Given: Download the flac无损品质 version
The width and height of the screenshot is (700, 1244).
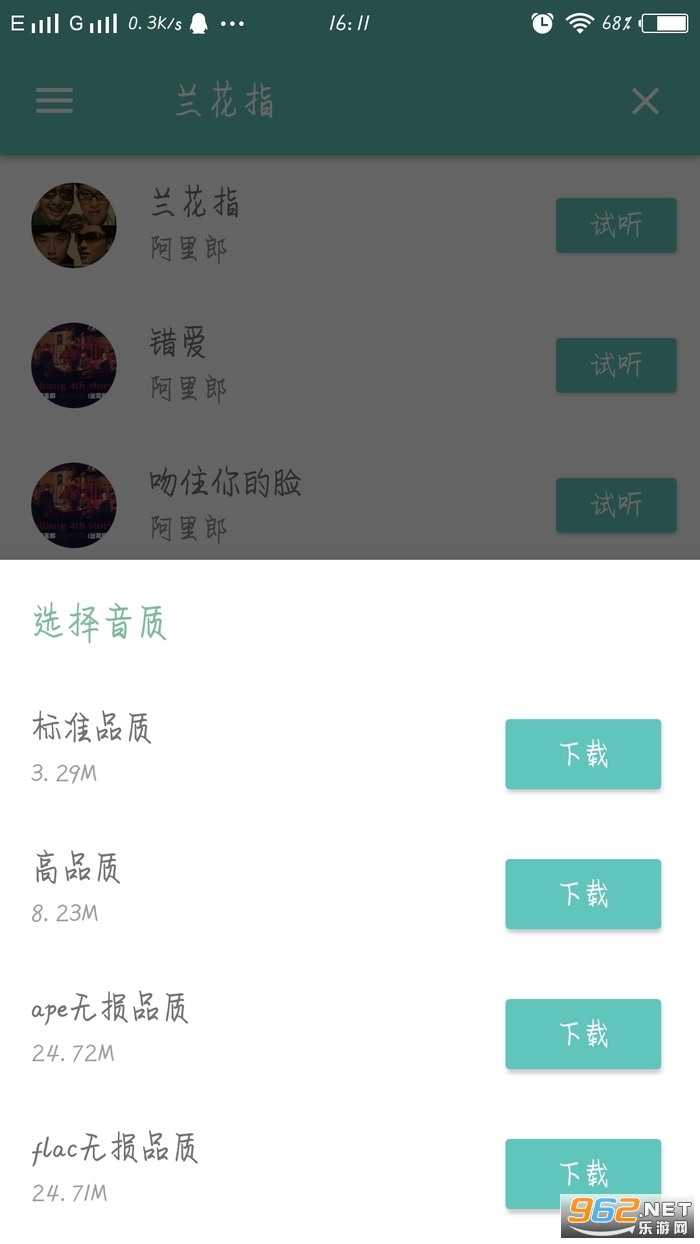Looking at the screenshot, I should click(582, 1172).
